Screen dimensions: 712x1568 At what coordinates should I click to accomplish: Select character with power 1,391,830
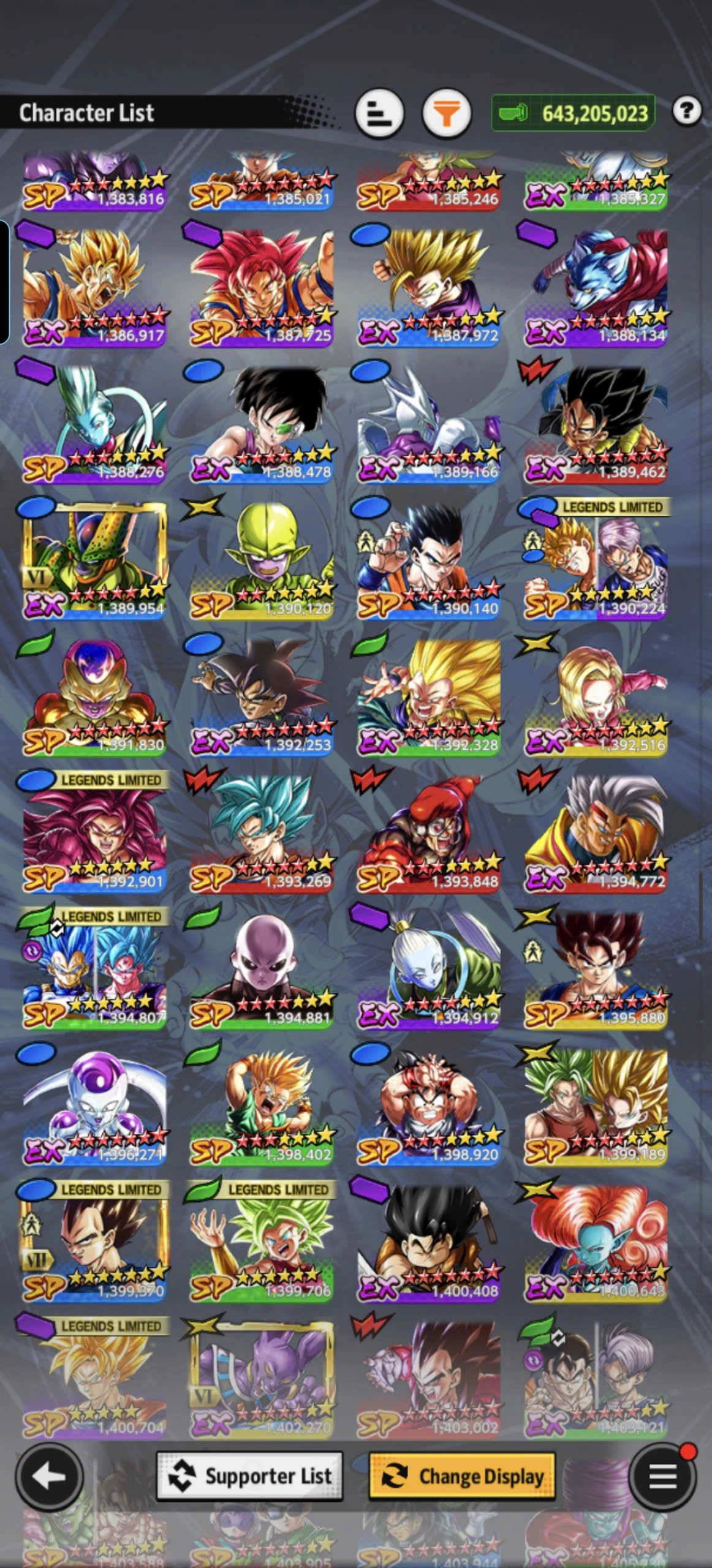(x=94, y=697)
